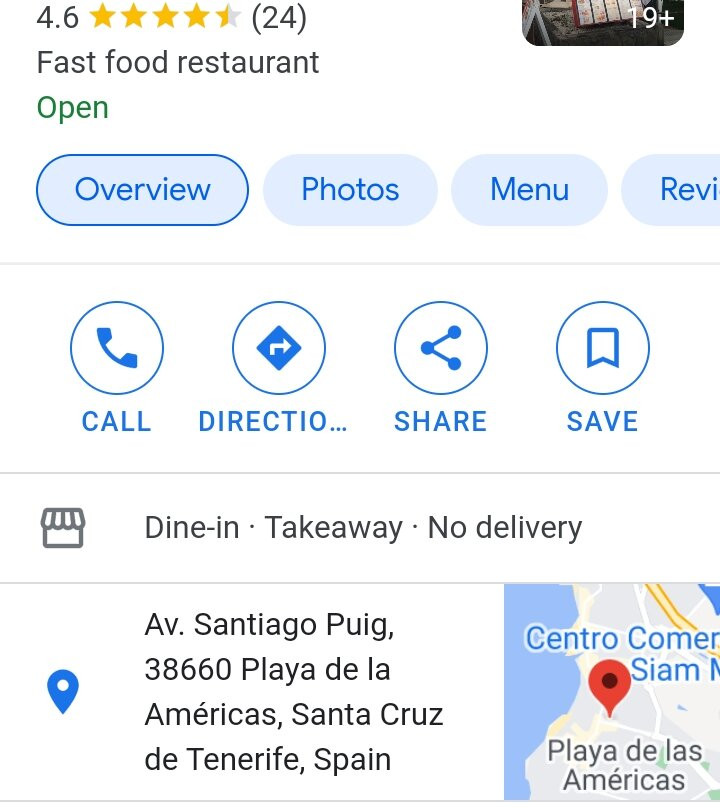Open the 19+ photos thumbnail
Image resolution: width=720 pixels, height=808 pixels.
coord(603,20)
